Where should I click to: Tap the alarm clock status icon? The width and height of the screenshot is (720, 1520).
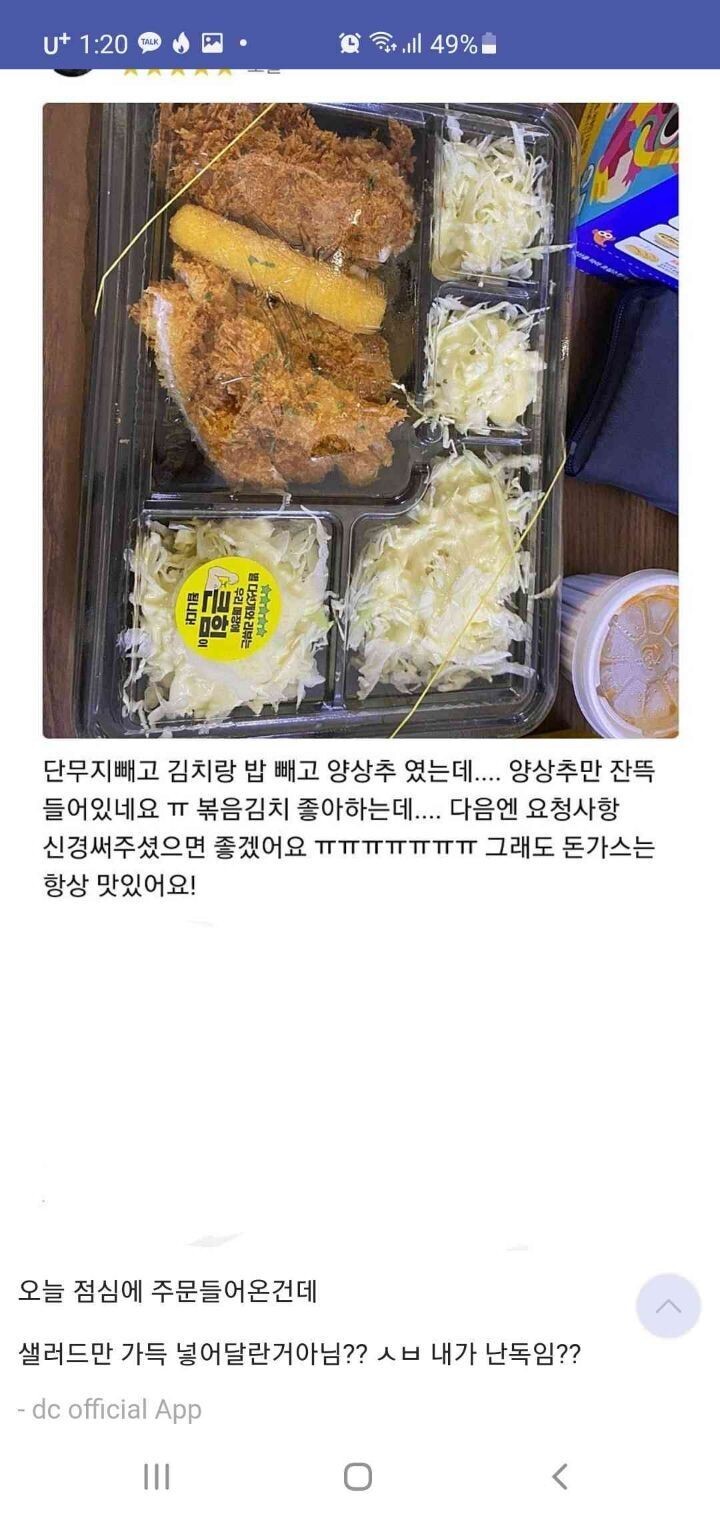coord(348,44)
